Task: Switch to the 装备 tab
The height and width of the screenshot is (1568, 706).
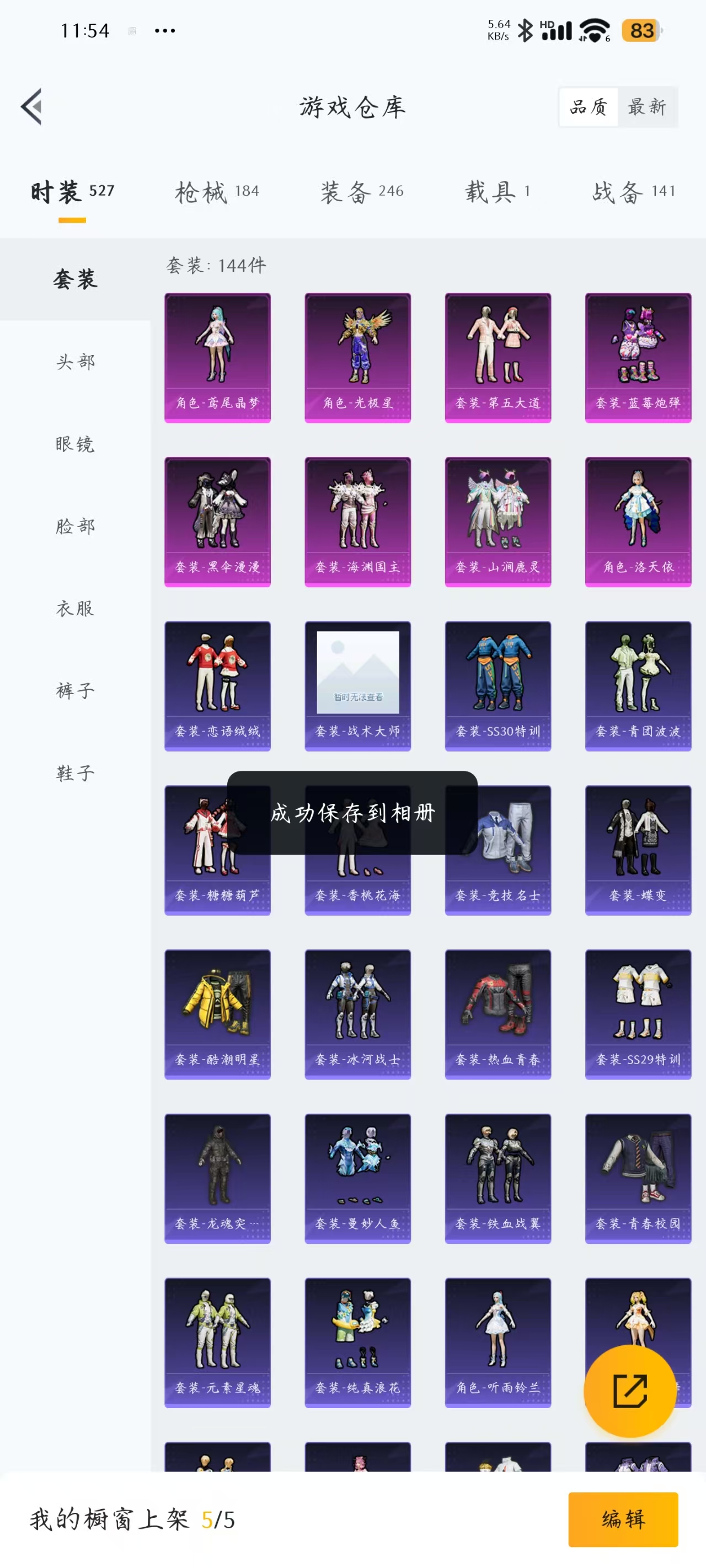Action: pos(362,192)
